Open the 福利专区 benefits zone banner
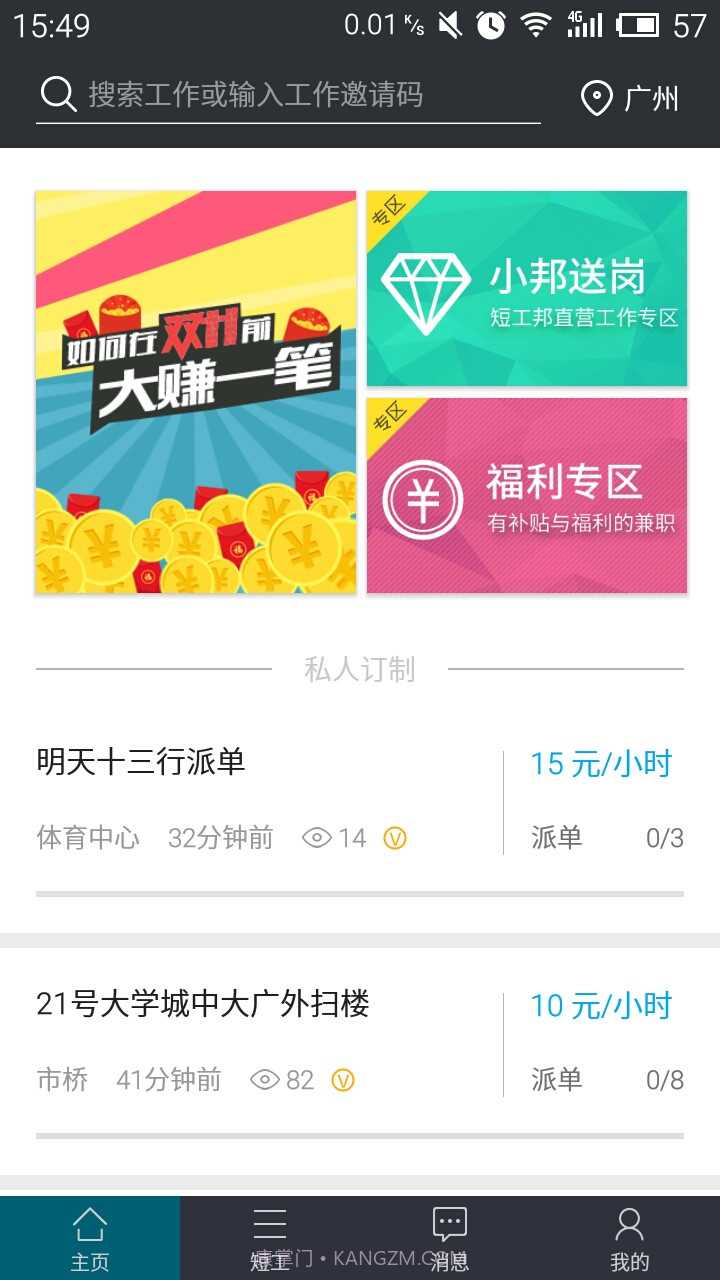 pos(527,496)
